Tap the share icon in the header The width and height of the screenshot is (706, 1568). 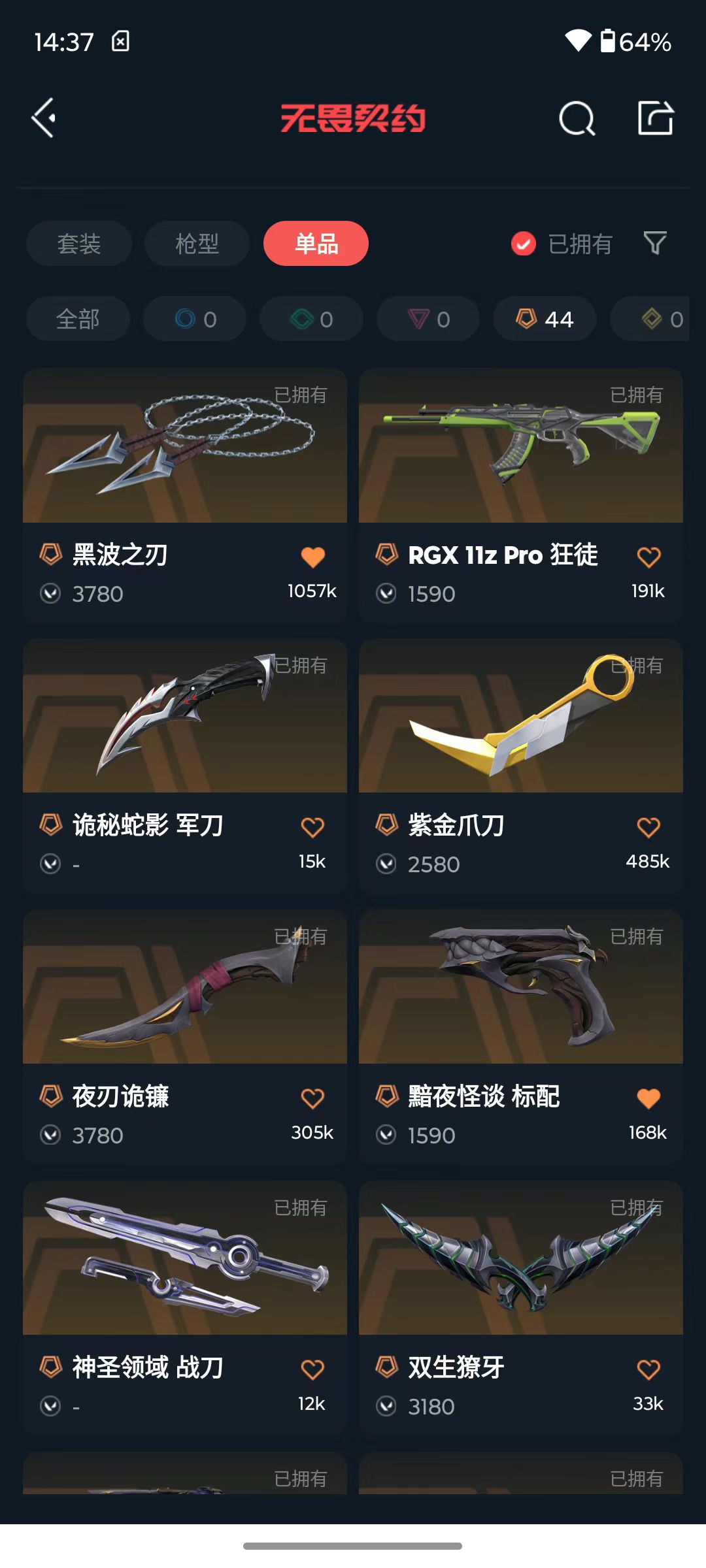[656, 118]
